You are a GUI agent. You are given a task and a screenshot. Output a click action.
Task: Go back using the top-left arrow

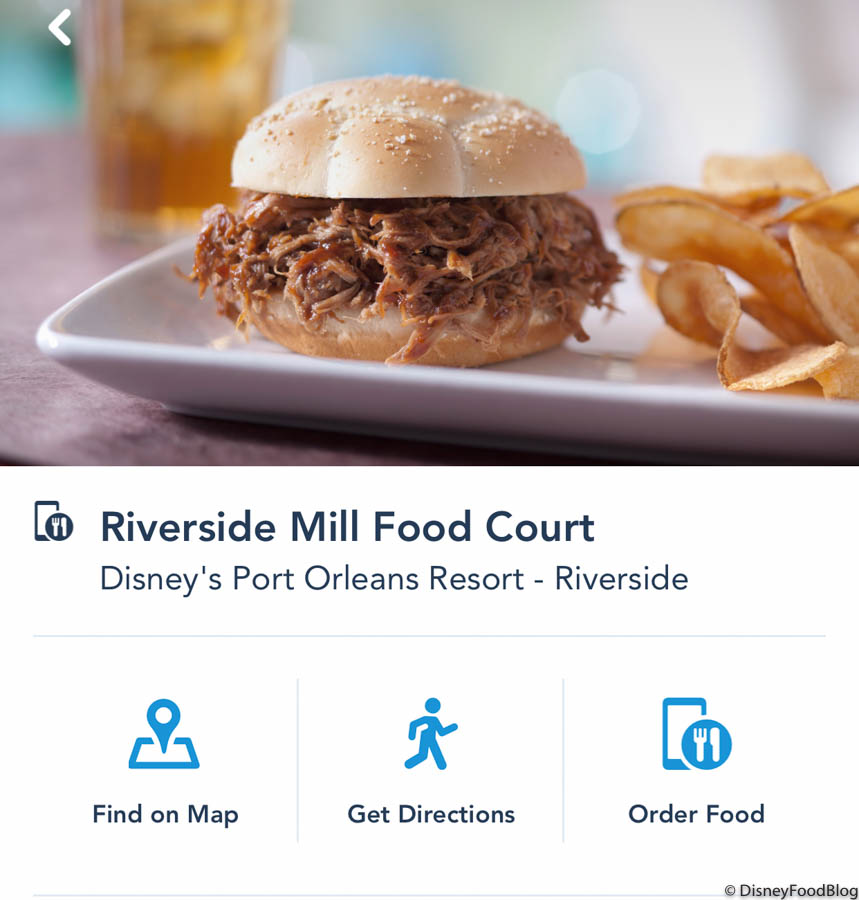tap(60, 27)
